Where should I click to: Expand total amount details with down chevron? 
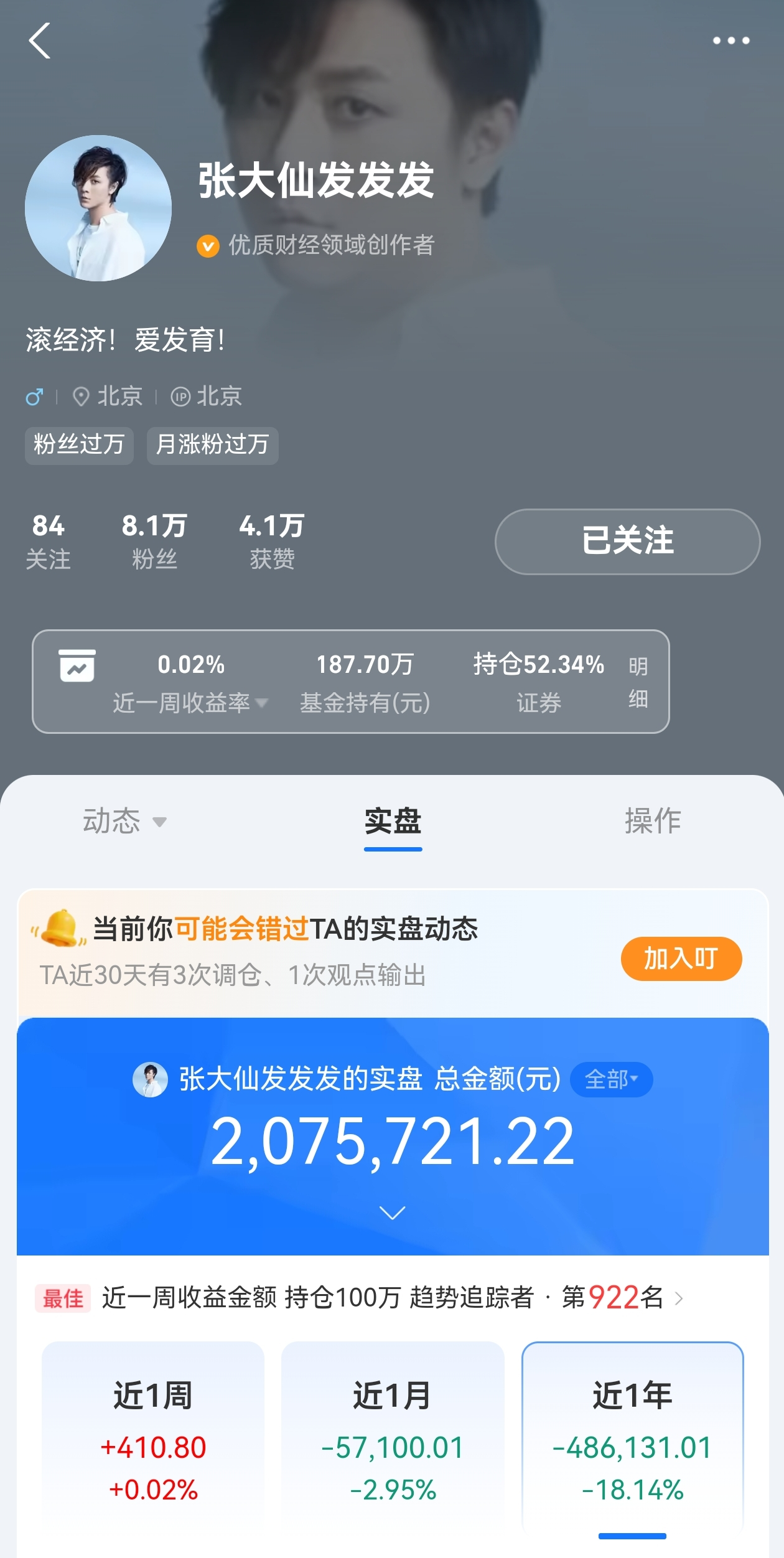392,1213
